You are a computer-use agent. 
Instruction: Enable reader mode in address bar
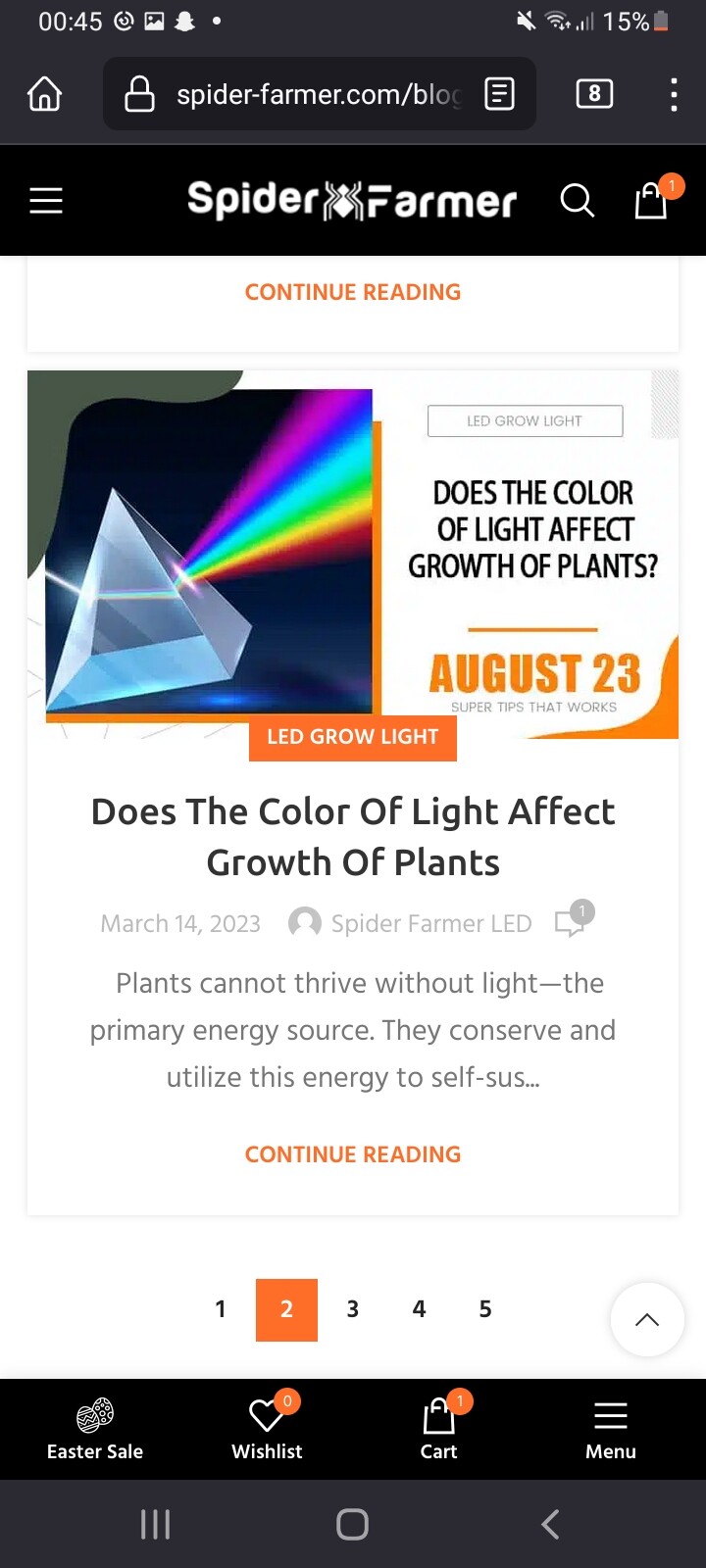tap(500, 94)
